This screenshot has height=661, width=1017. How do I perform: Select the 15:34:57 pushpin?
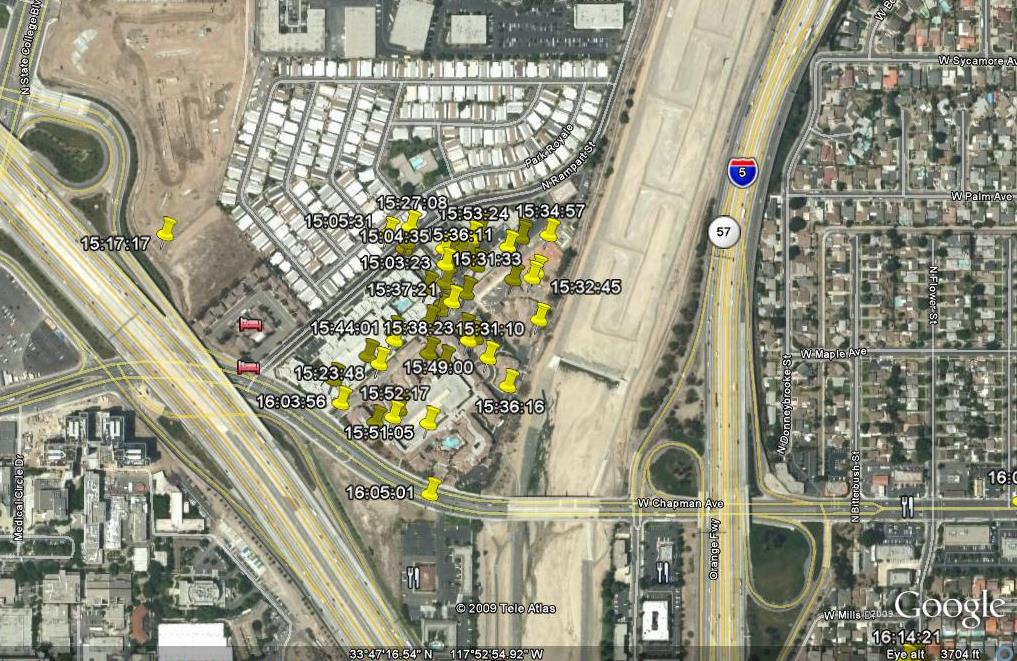pos(549,230)
